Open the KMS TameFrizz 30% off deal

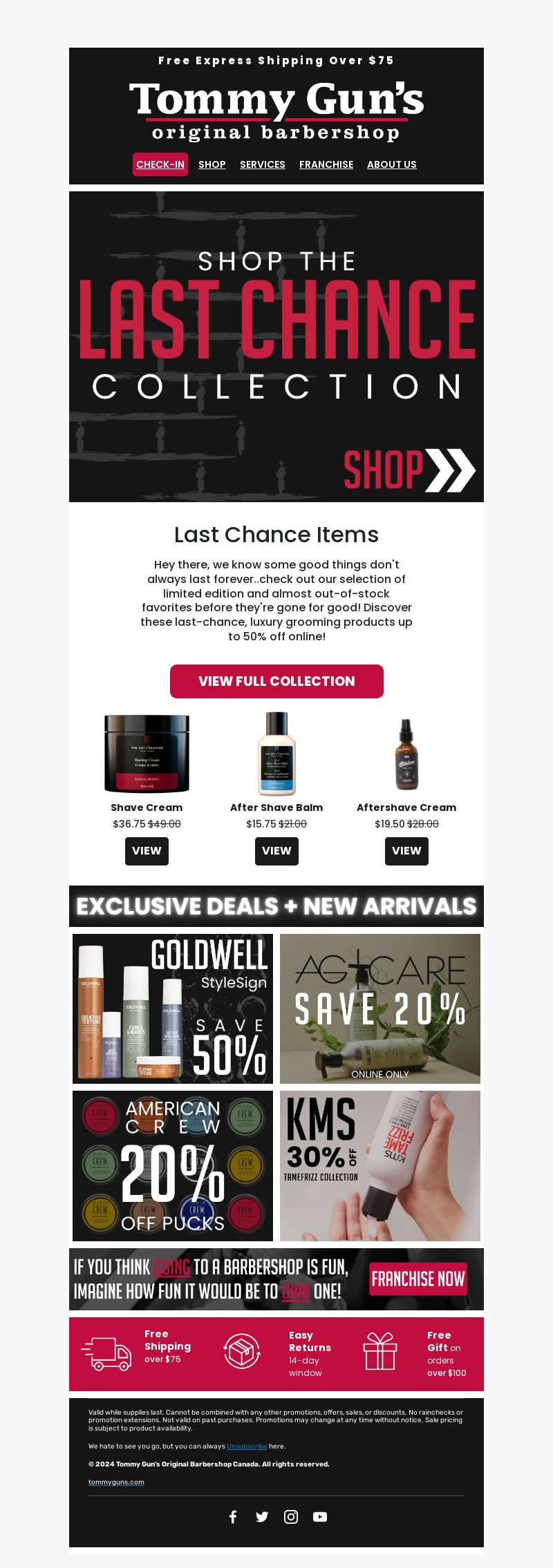(380, 1165)
